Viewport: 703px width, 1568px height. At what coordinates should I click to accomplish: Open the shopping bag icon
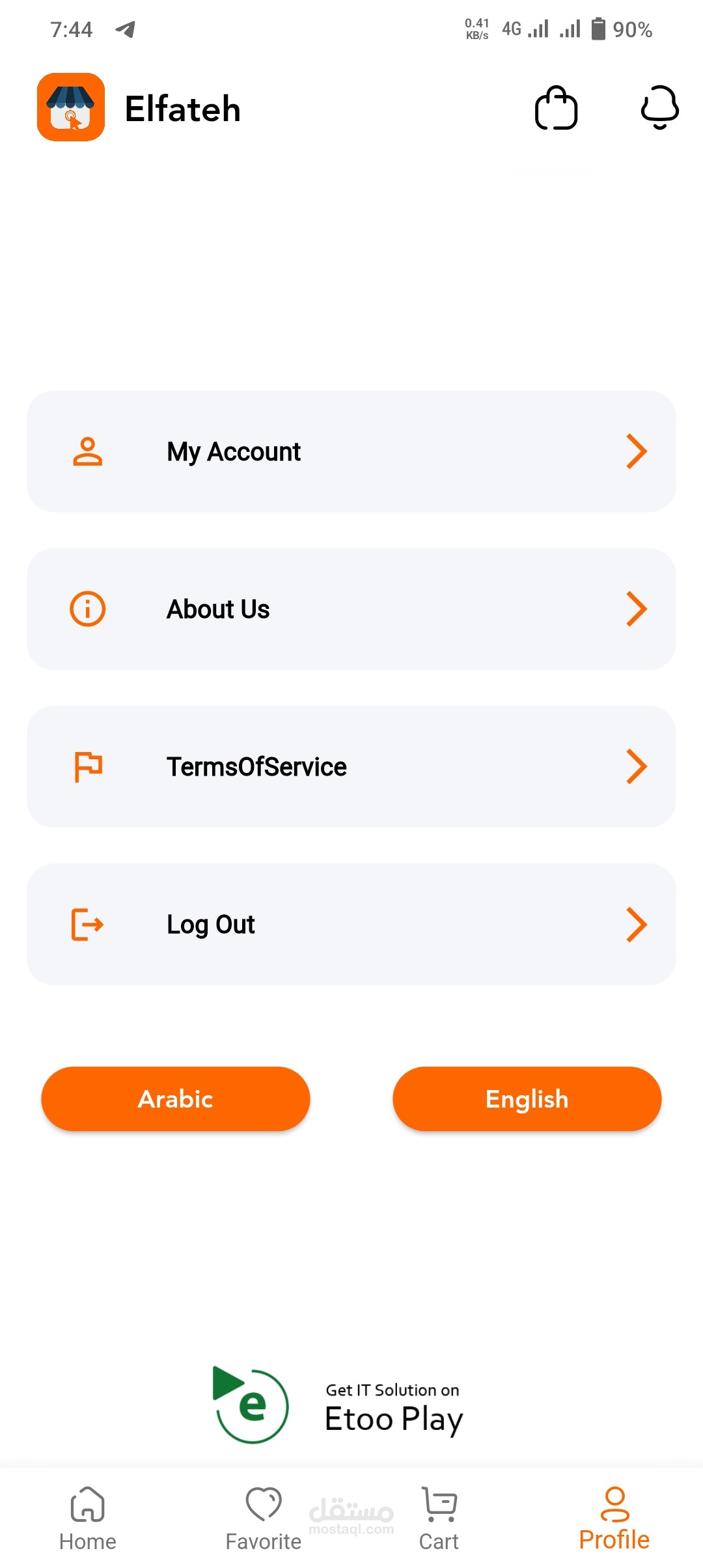[x=556, y=108]
